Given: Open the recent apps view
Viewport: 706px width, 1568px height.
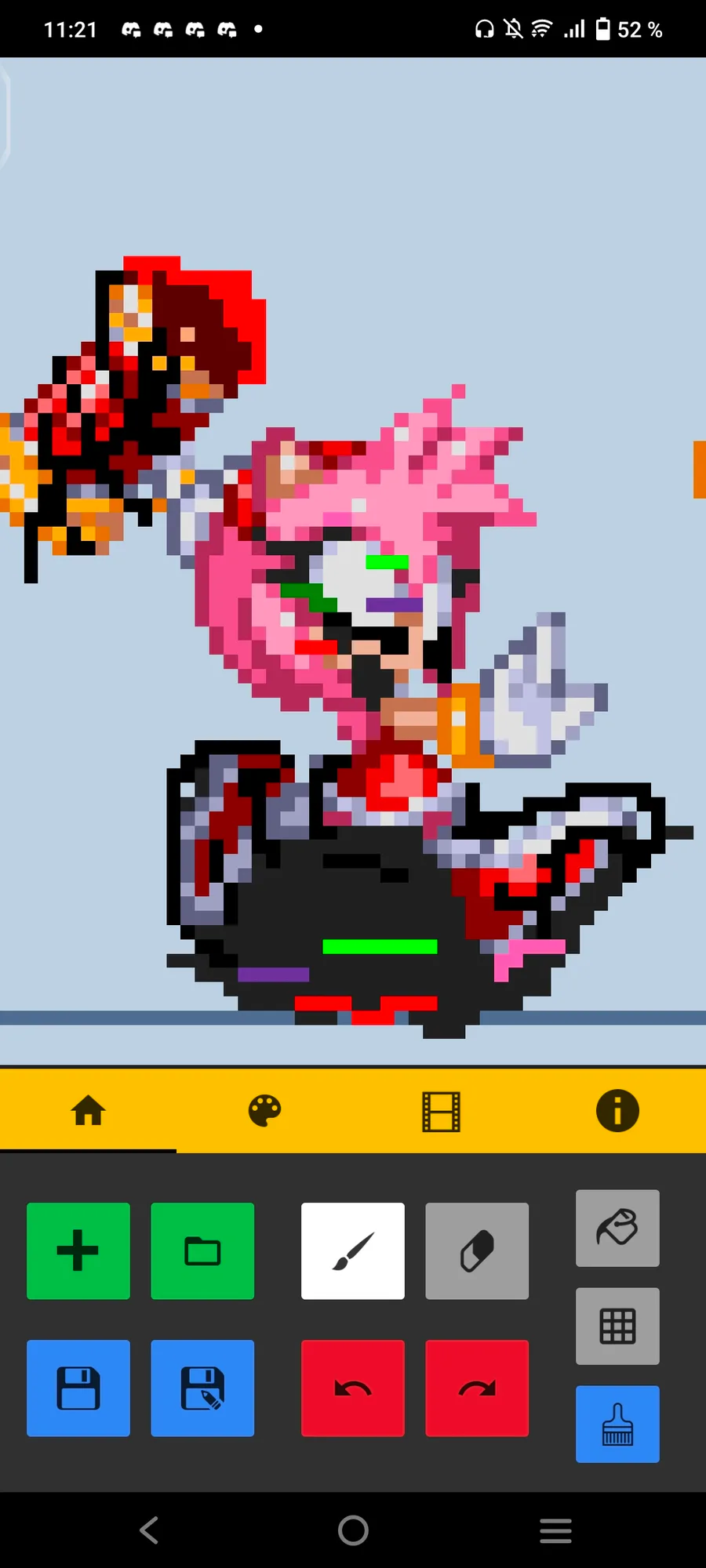Looking at the screenshot, I should click(555, 1530).
